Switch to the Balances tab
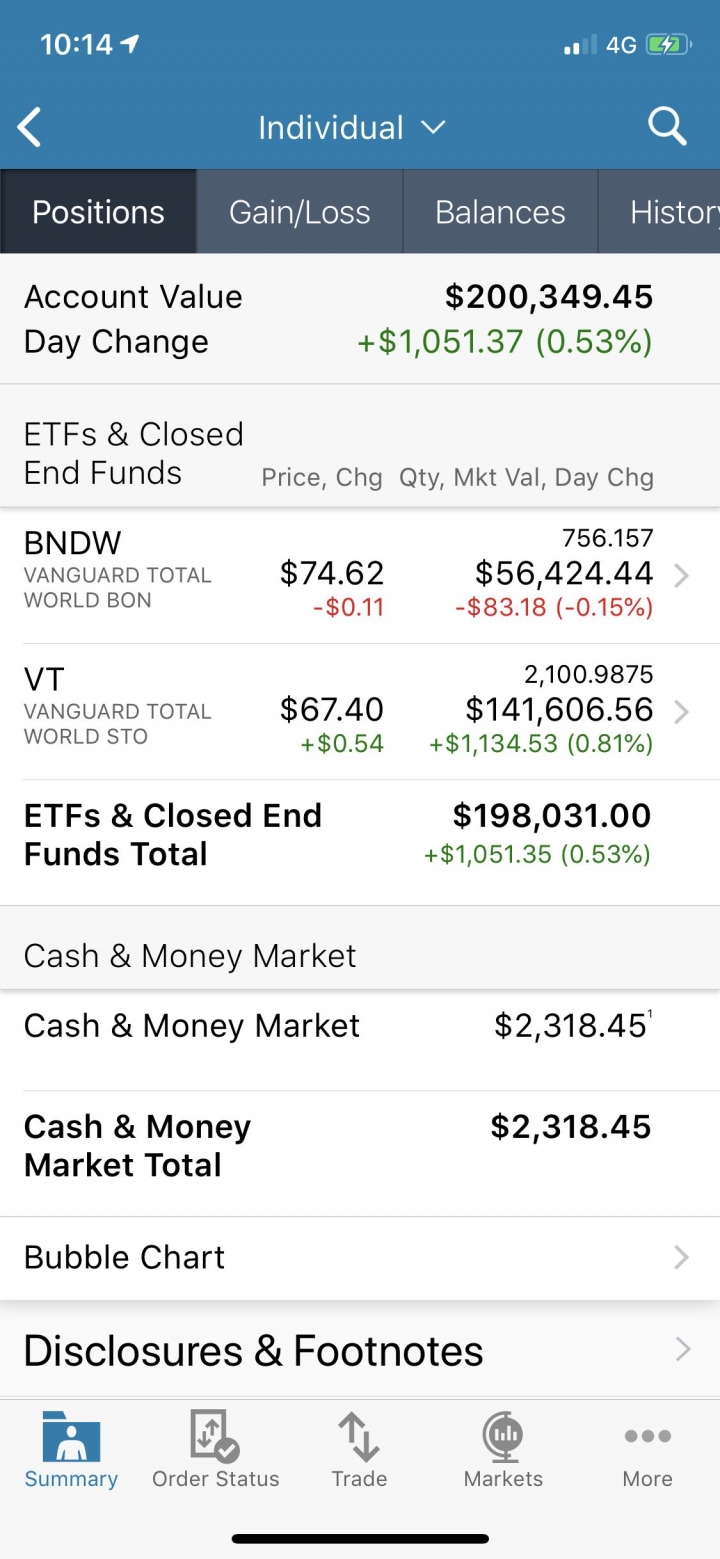720x1559 pixels. (500, 212)
